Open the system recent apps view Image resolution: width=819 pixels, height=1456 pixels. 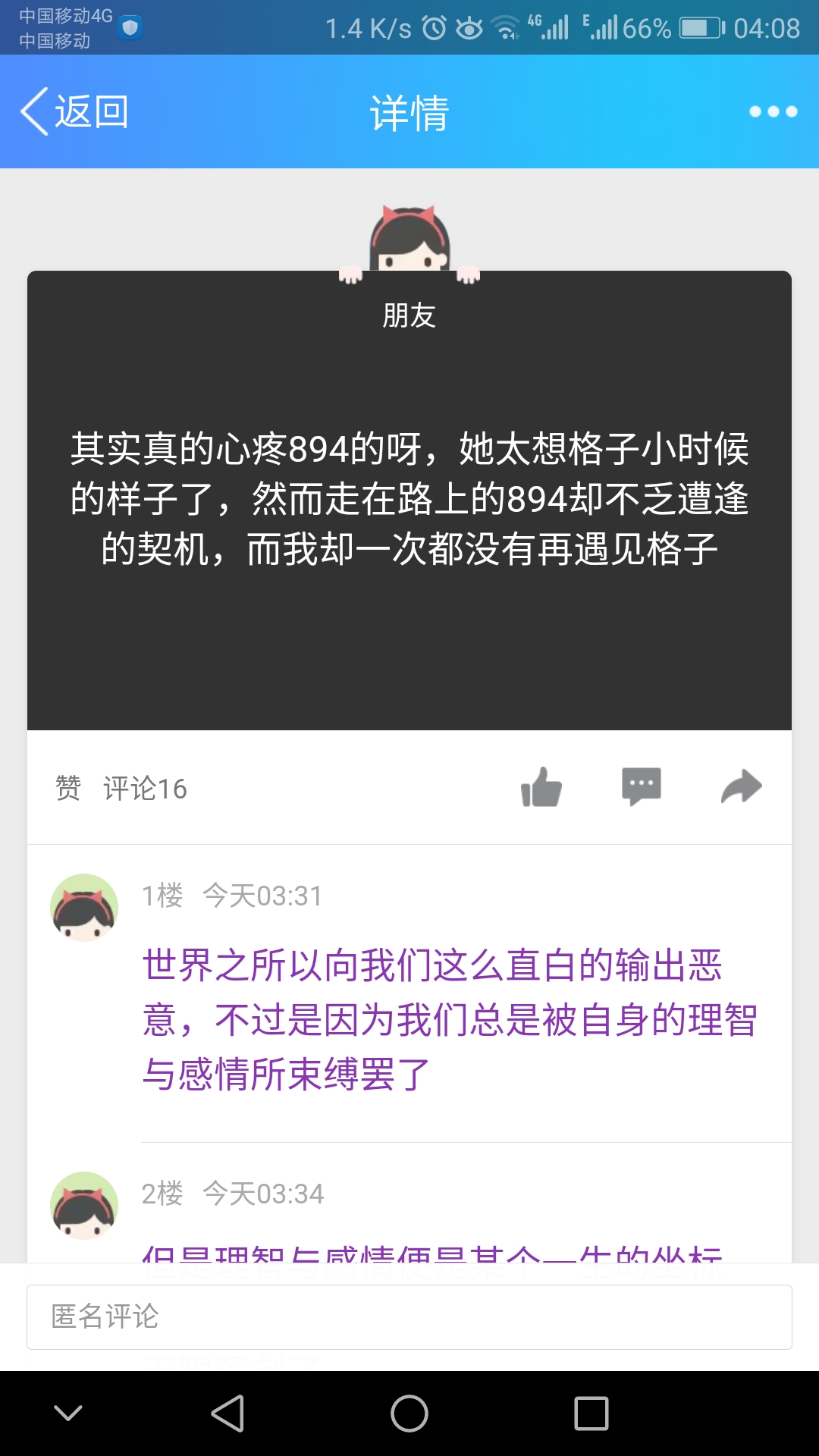pos(591,1414)
